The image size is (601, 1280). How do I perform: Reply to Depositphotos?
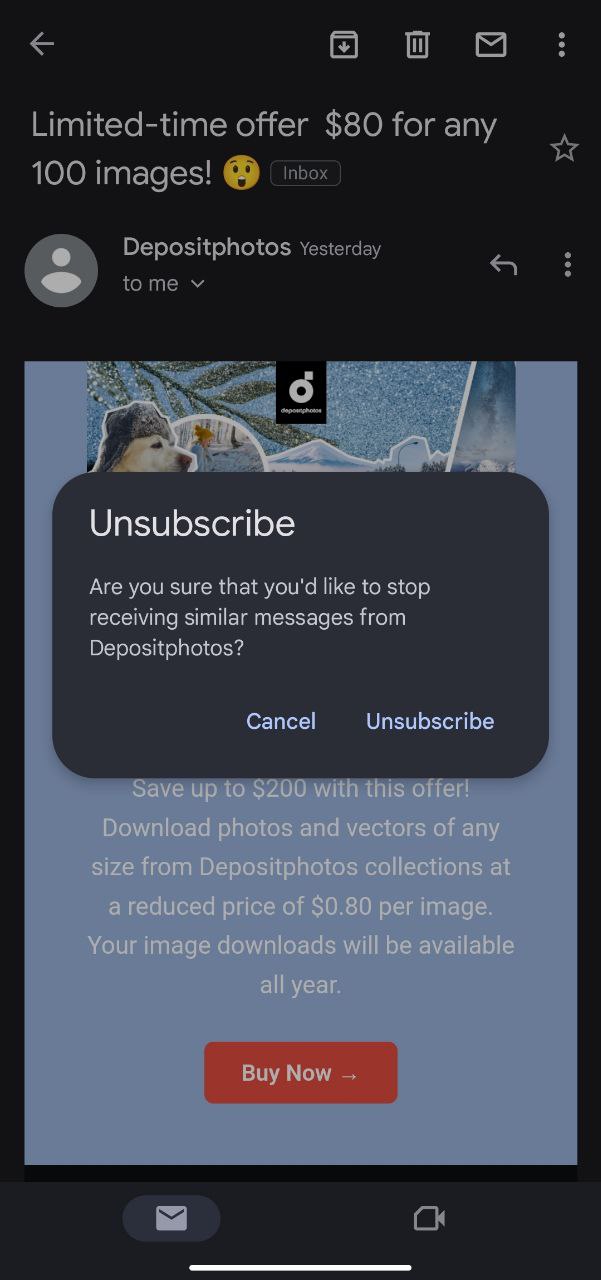click(x=503, y=265)
